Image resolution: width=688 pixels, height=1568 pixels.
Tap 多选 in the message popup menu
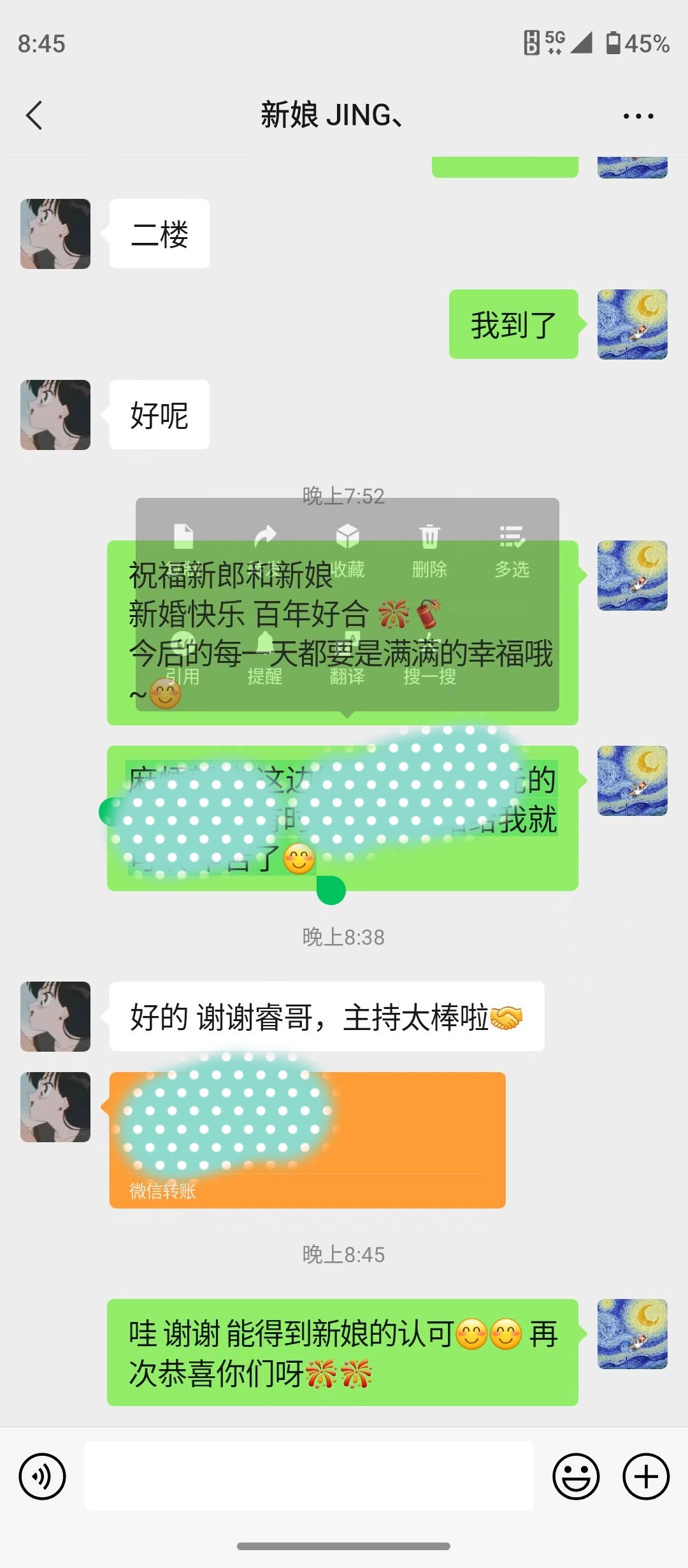[x=512, y=551]
